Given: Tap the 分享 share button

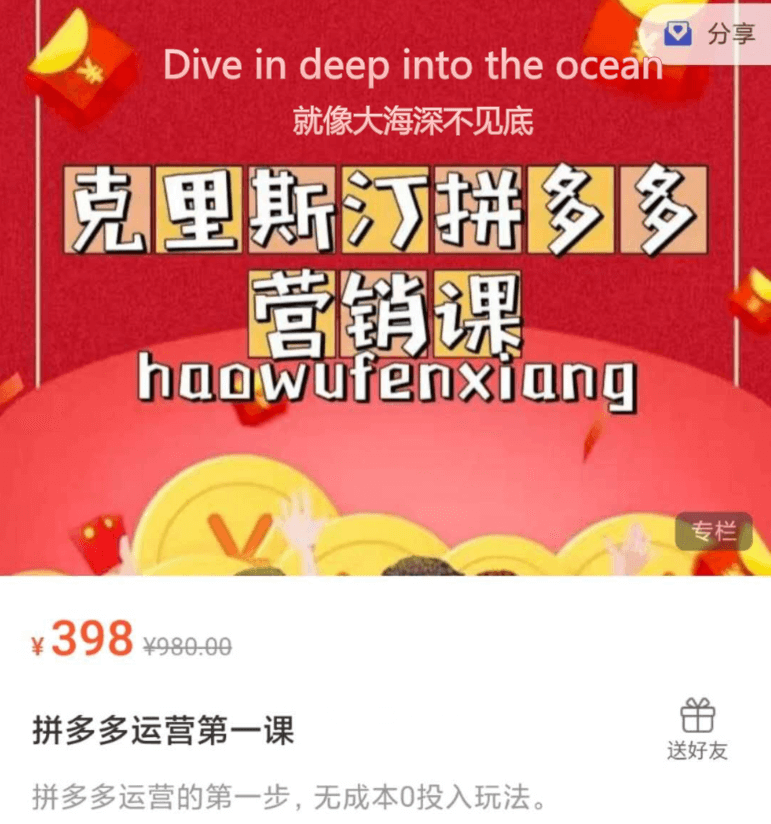Looking at the screenshot, I should tap(712, 33).
